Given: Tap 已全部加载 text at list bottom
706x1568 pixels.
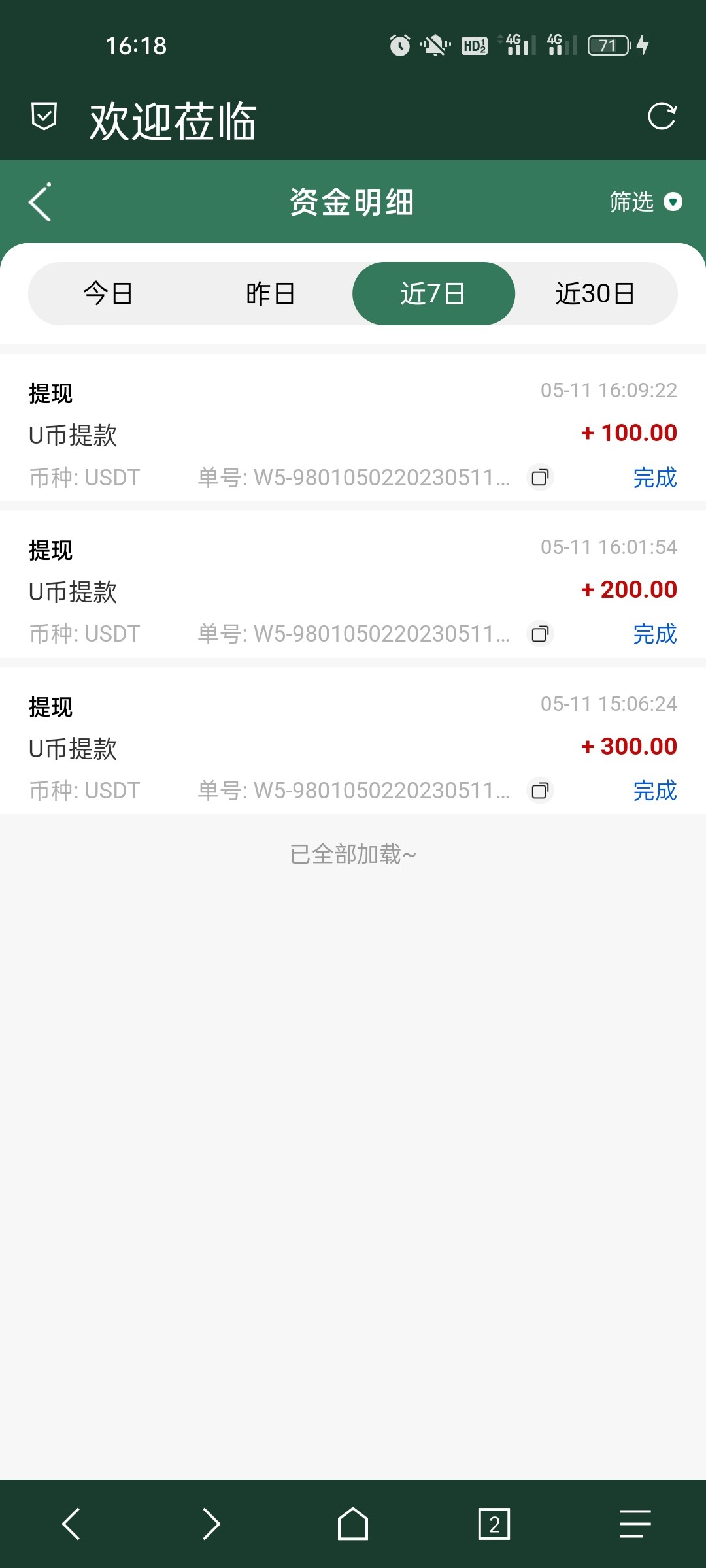Looking at the screenshot, I should coord(352,853).
